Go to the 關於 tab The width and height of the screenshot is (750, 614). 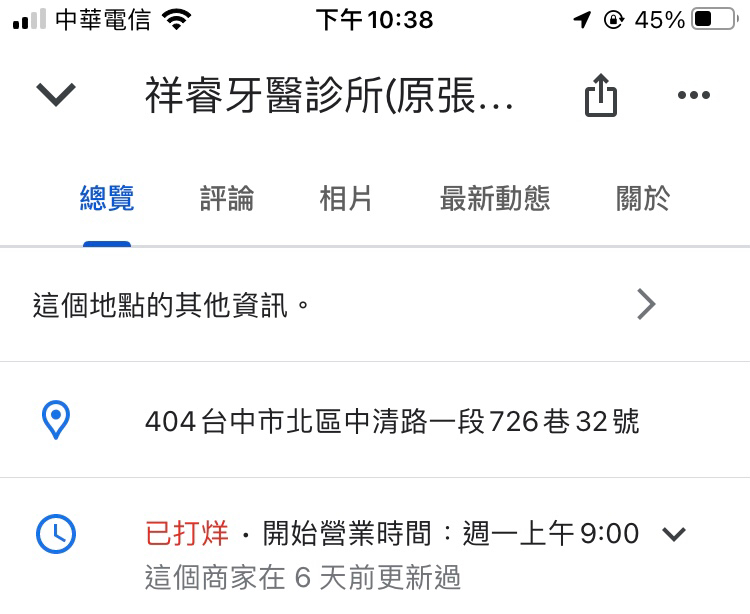(x=643, y=198)
